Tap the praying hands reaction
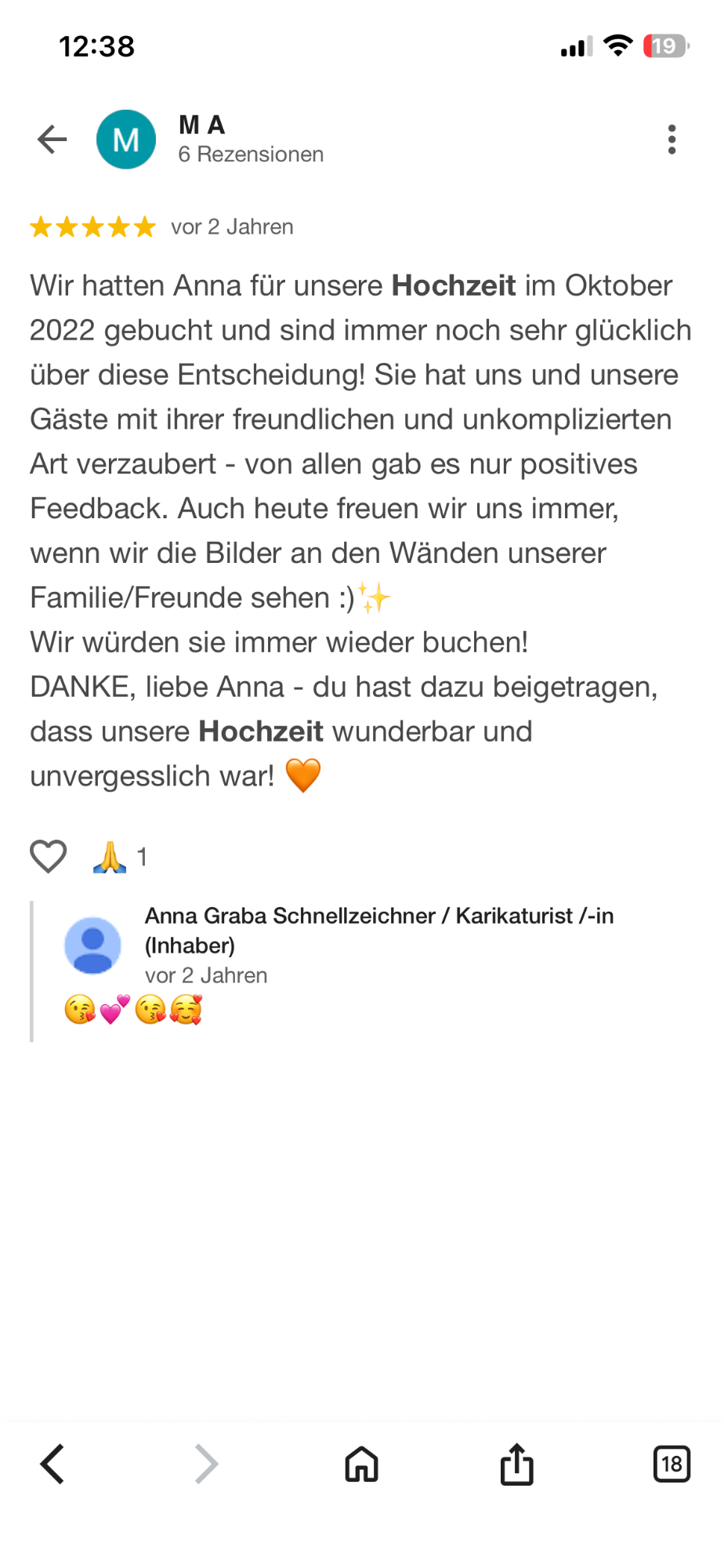Image resolution: width=724 pixels, height=1568 pixels. (110, 856)
